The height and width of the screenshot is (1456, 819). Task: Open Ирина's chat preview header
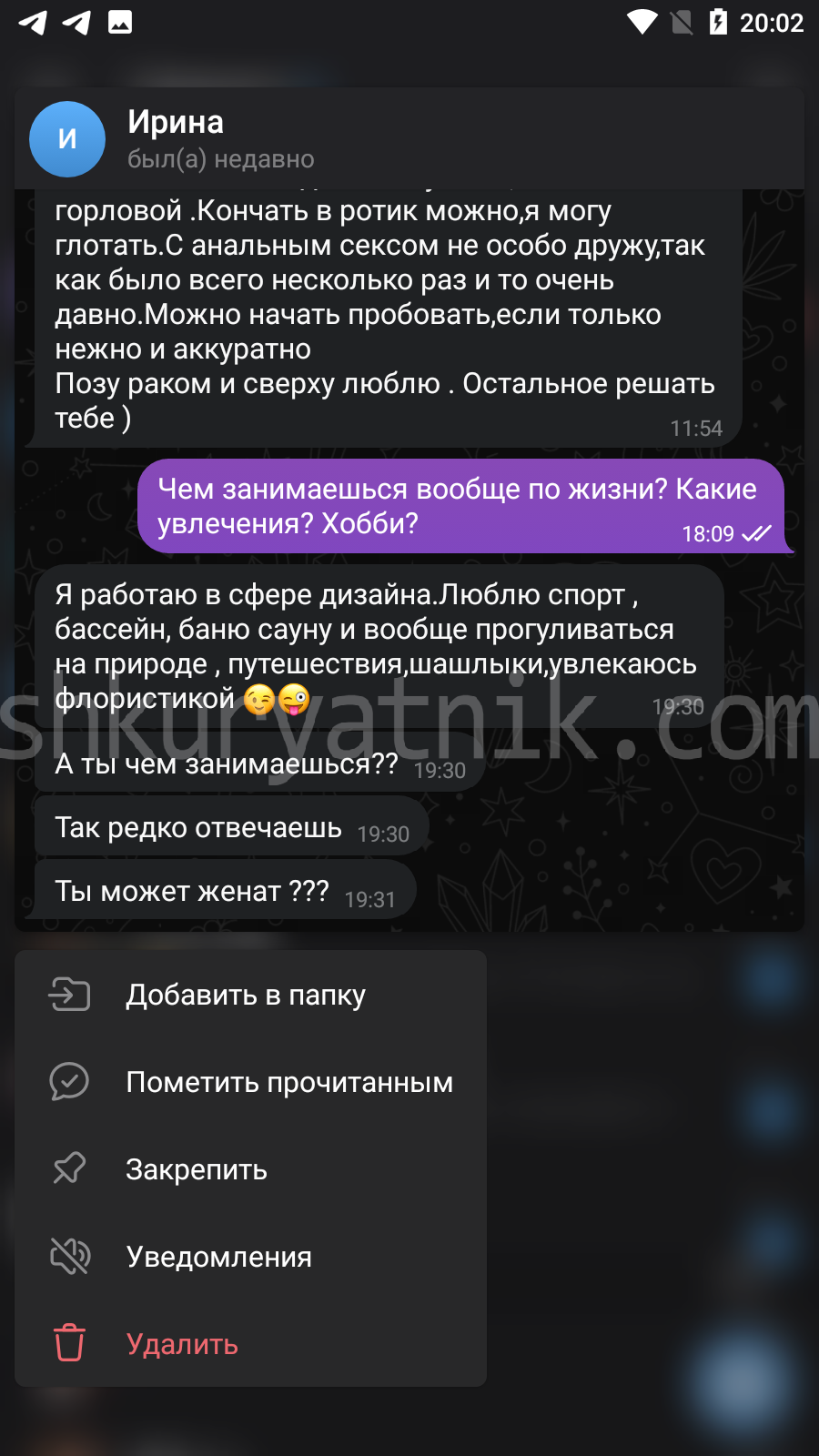coord(409,139)
